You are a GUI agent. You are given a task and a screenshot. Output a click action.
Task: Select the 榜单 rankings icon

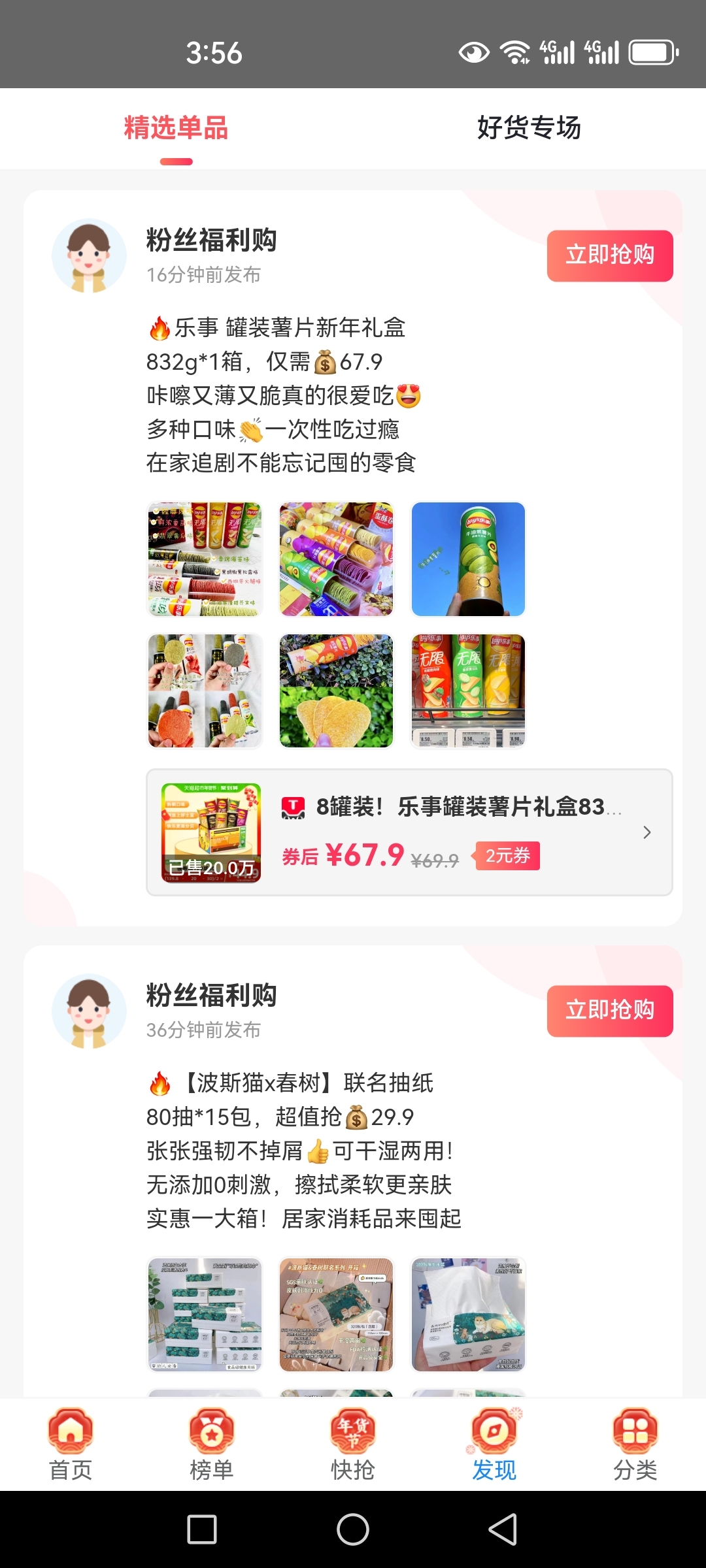pos(211,1447)
